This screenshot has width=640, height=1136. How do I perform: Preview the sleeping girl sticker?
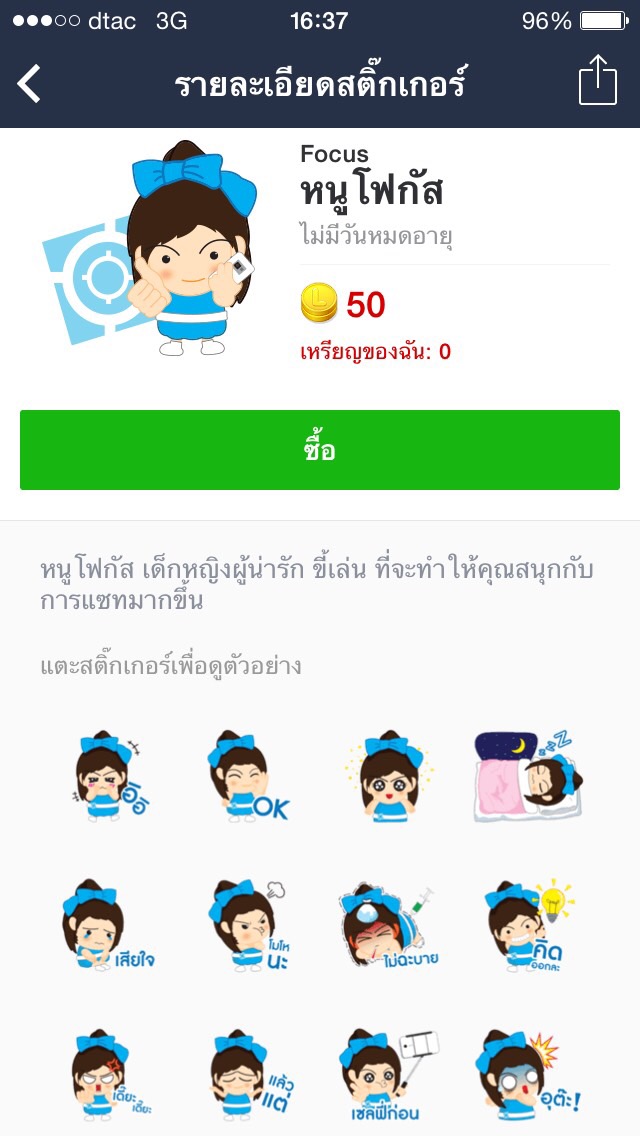tap(526, 776)
